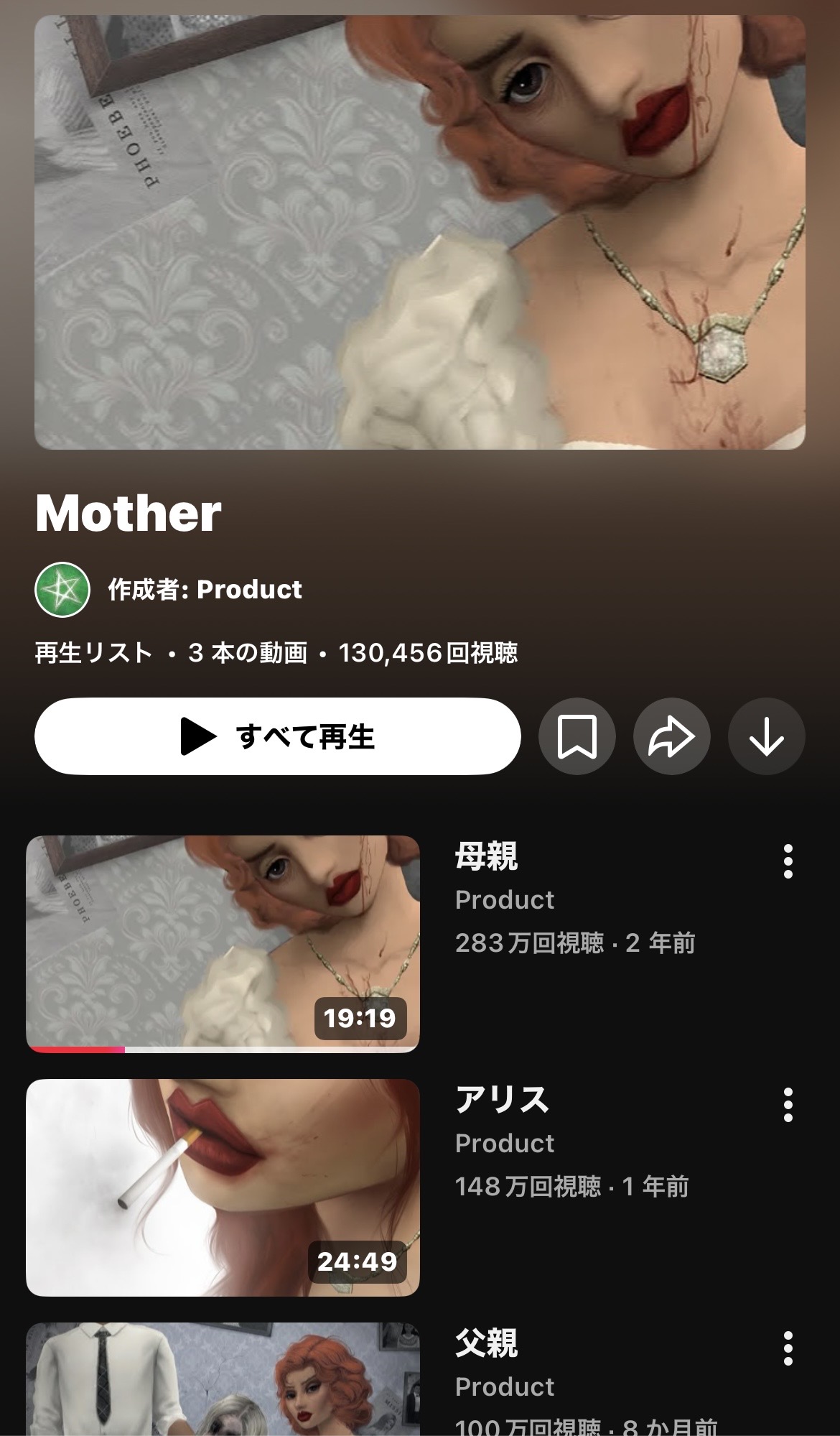The width and height of the screenshot is (840, 1436).
Task: Save the Mother playlist to library
Action: coord(577,736)
